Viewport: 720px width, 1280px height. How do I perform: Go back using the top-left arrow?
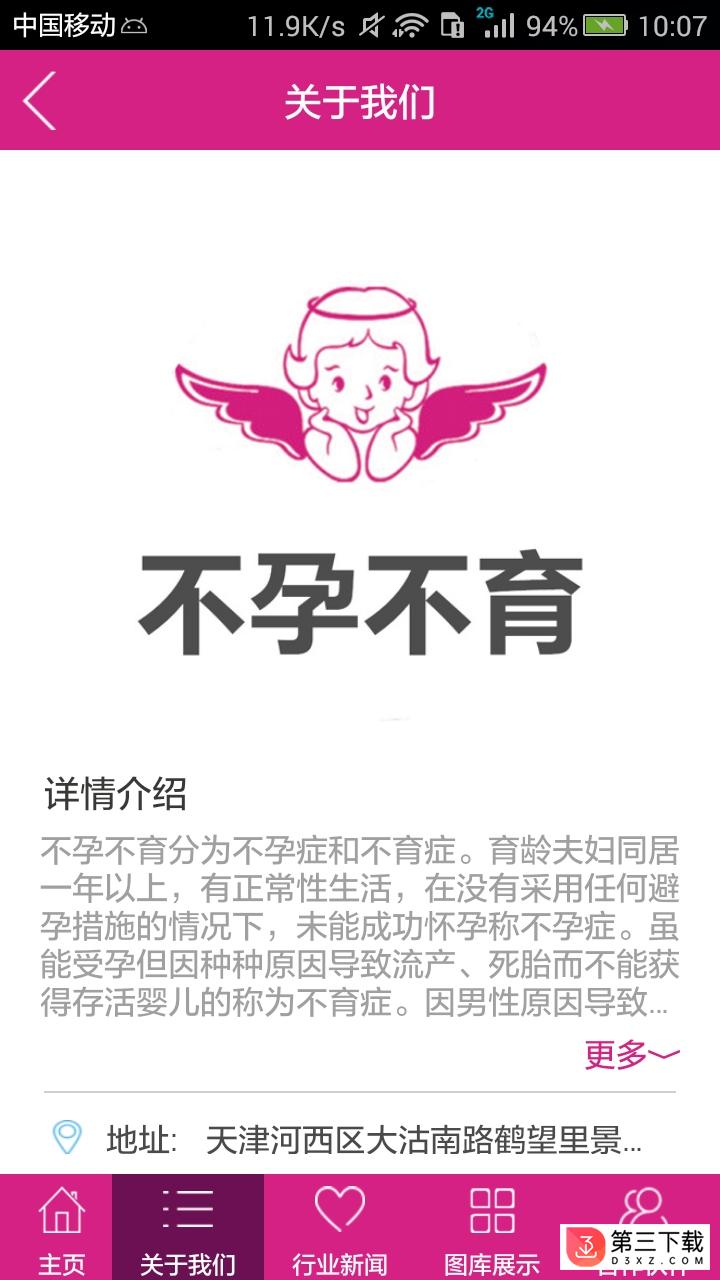point(40,100)
